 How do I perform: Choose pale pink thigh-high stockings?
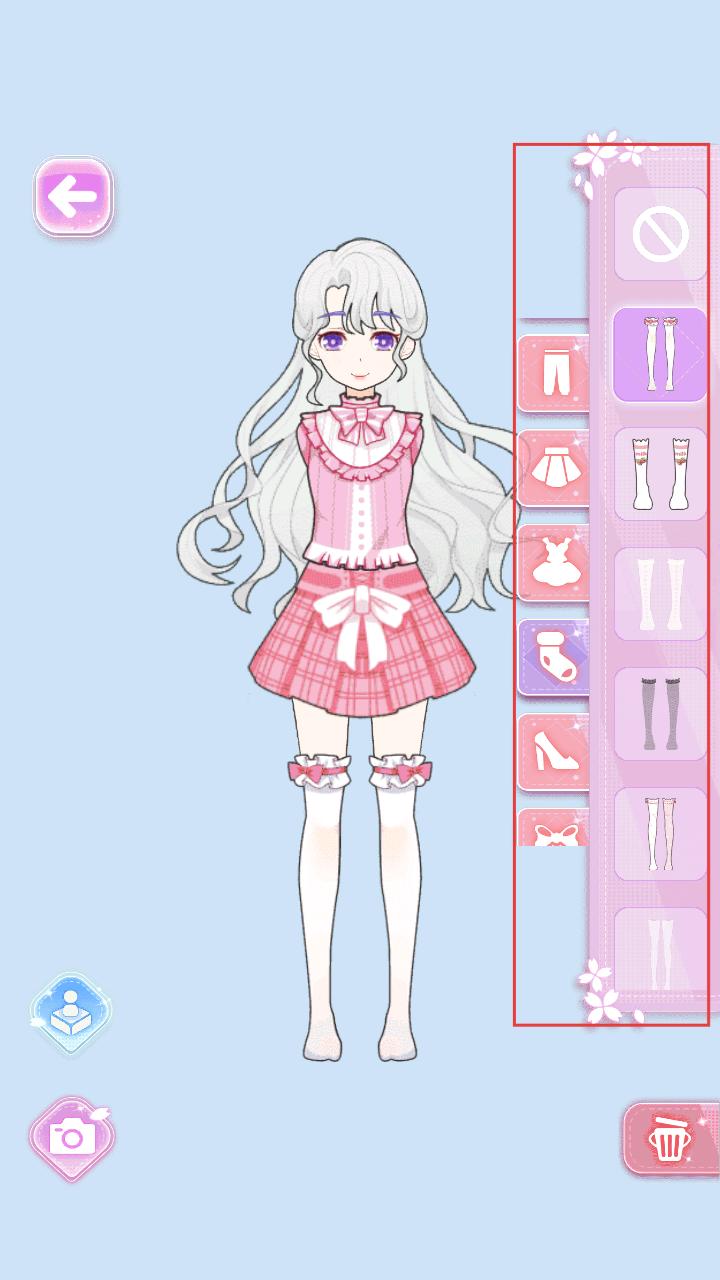pyautogui.click(x=660, y=834)
